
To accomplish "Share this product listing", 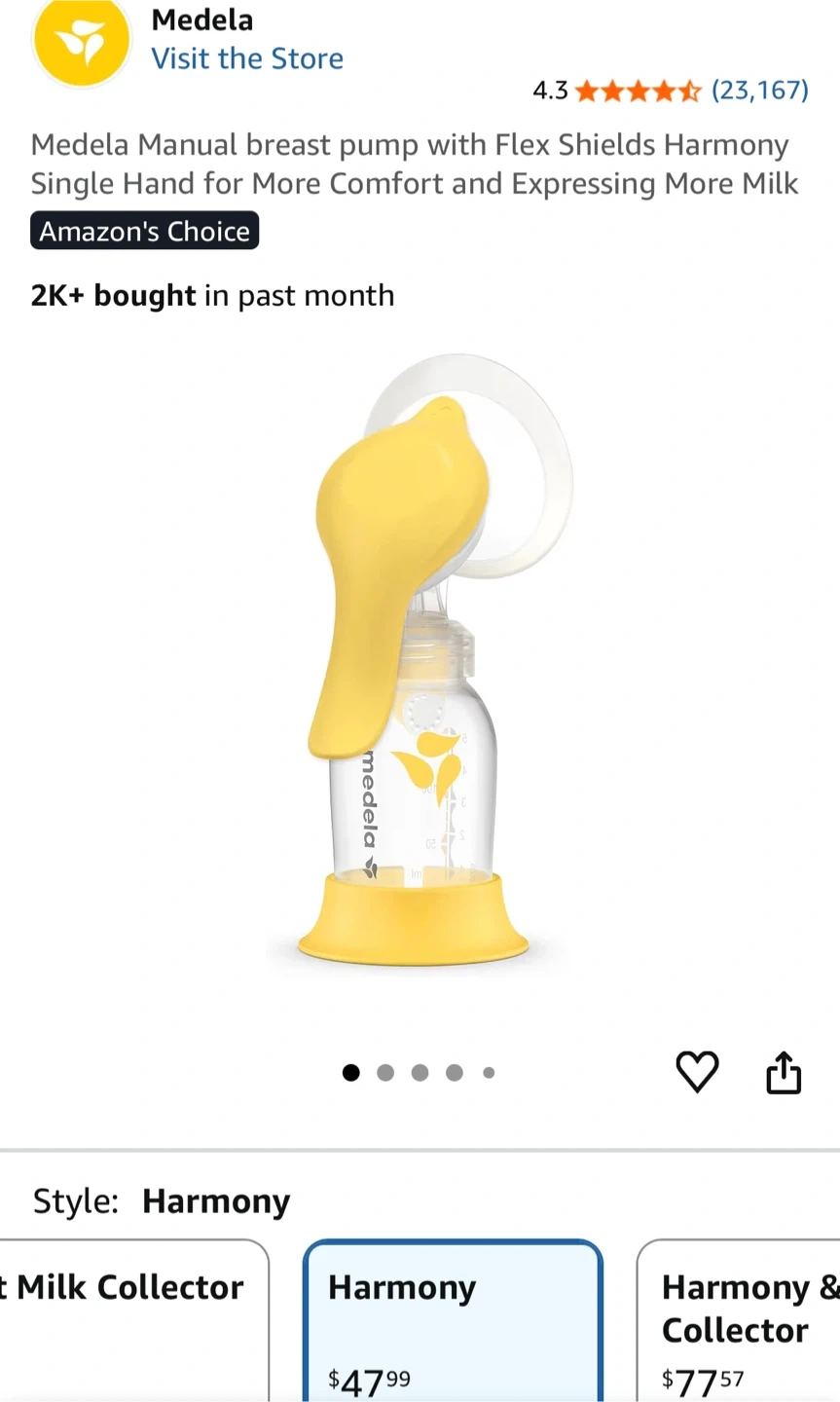I will click(784, 1072).
